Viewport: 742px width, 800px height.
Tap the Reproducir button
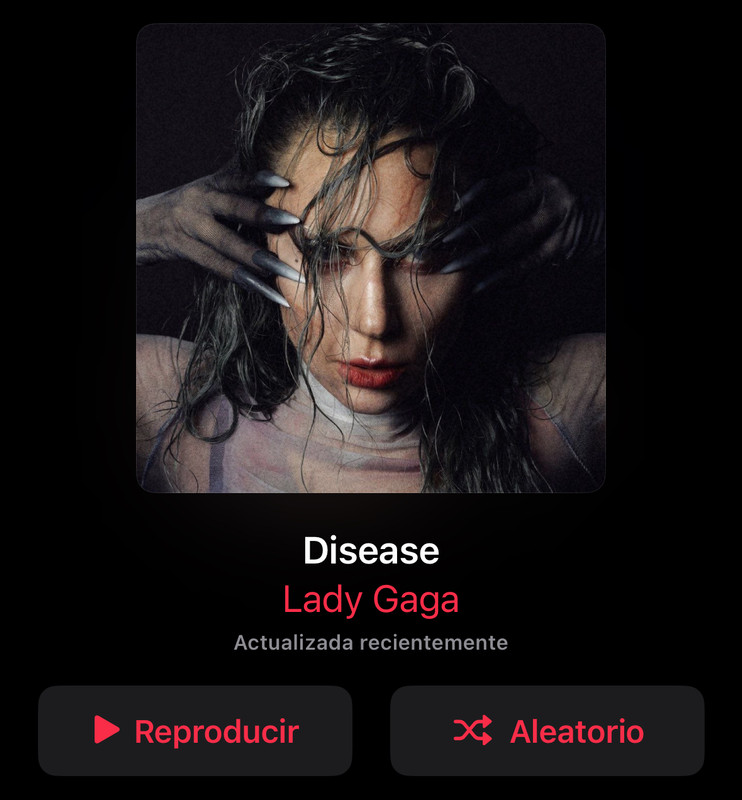(195, 731)
